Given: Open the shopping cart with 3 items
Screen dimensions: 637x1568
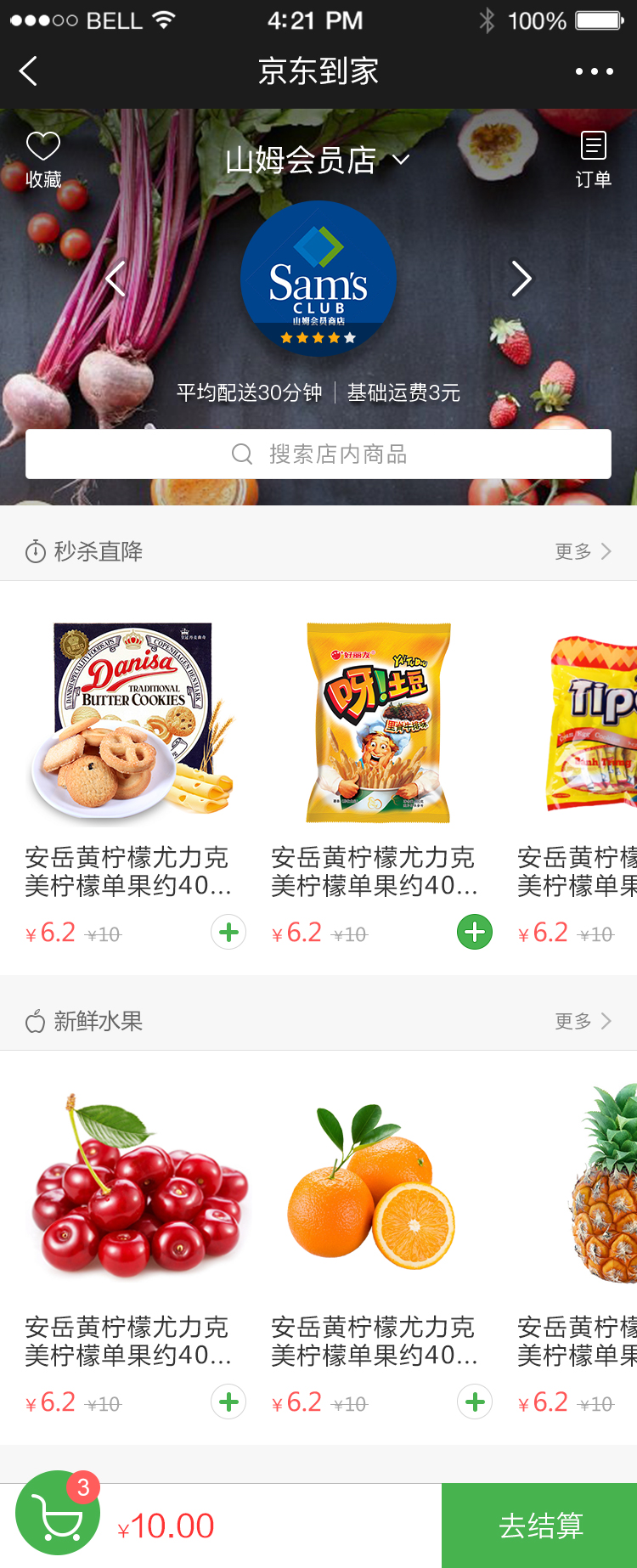Looking at the screenshot, I should [x=58, y=1513].
